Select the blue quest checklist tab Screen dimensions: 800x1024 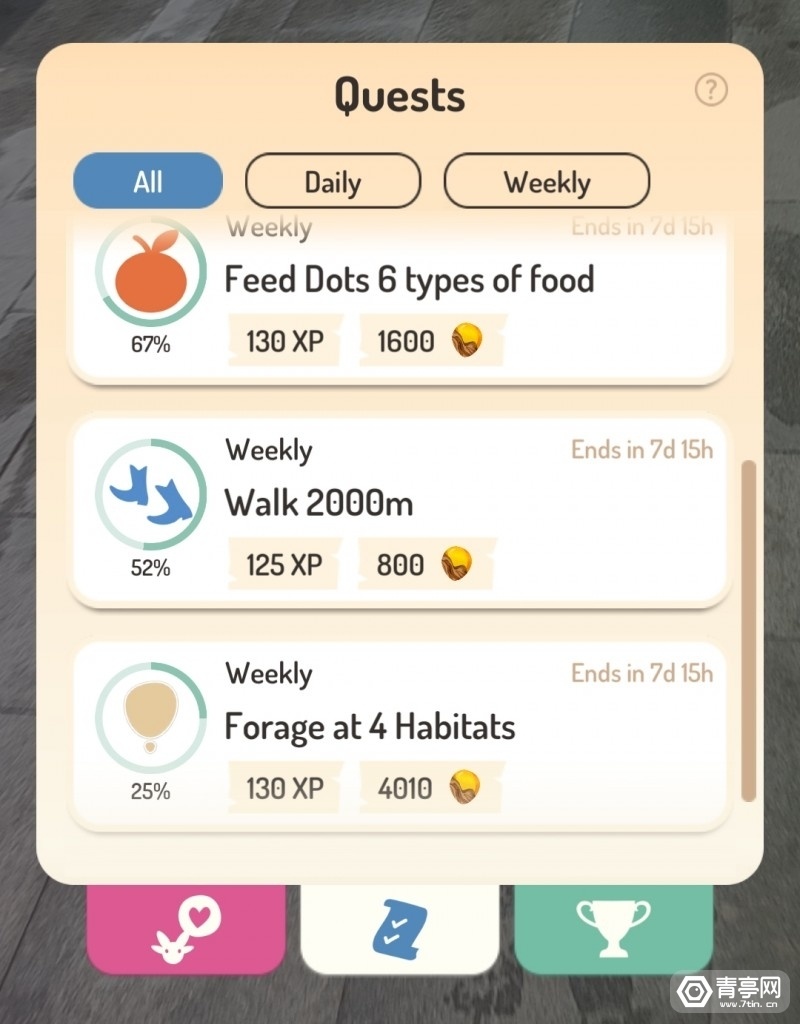click(400, 929)
